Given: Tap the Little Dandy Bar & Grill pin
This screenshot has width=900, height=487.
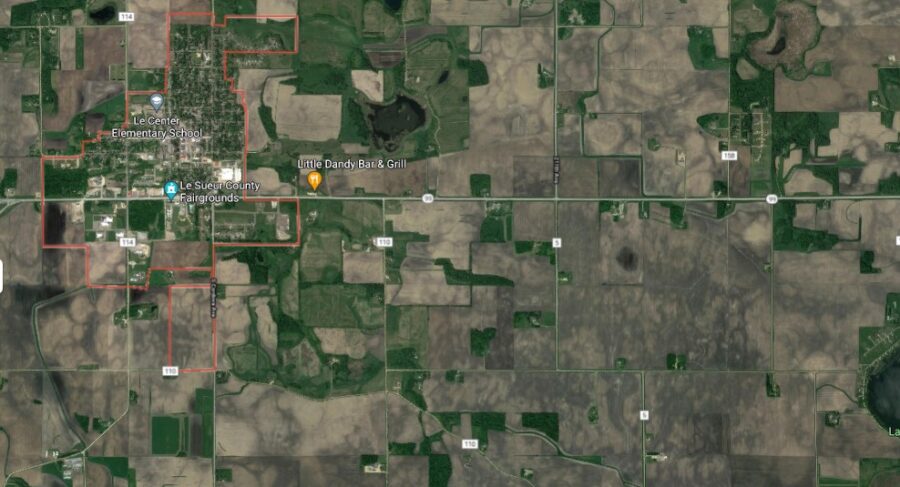Looking at the screenshot, I should (x=314, y=180).
